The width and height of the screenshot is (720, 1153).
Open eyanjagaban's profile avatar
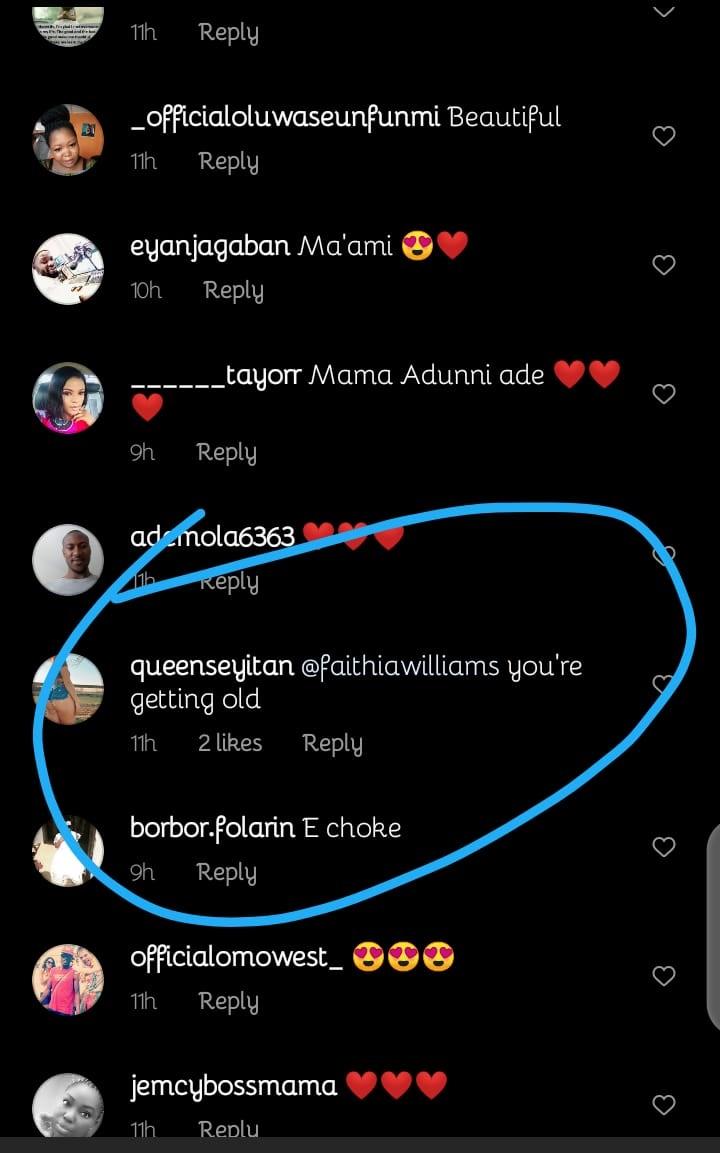tap(68, 268)
